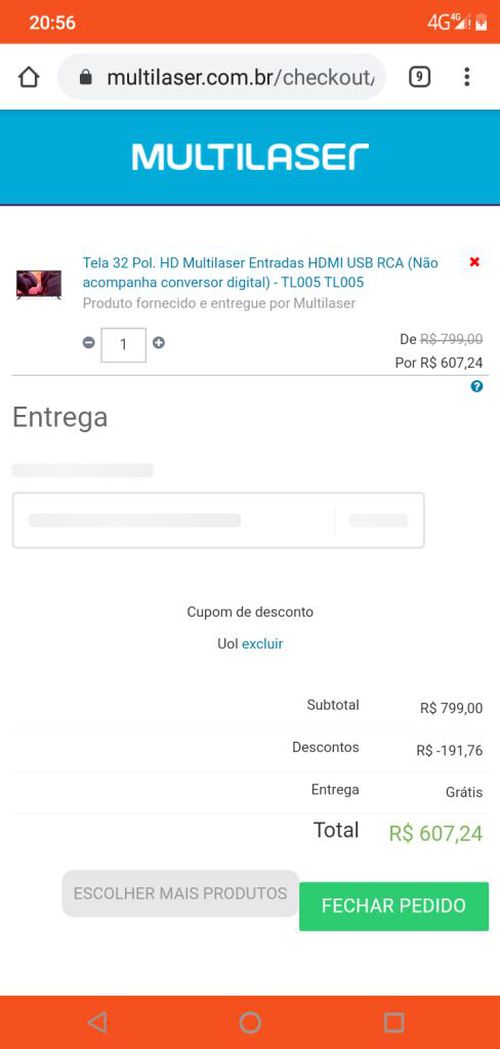Open the Tela 32 Pol. HD product link
Viewport: 500px width, 1049px height.
pyautogui.click(x=260, y=272)
